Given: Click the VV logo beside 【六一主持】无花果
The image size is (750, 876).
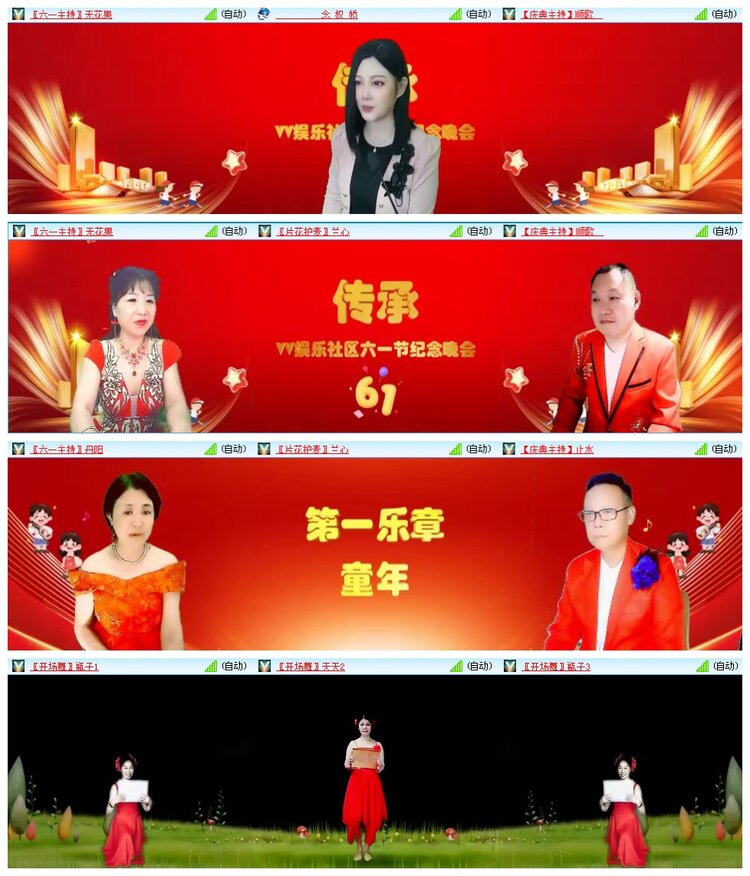Looking at the screenshot, I should tap(16, 15).
